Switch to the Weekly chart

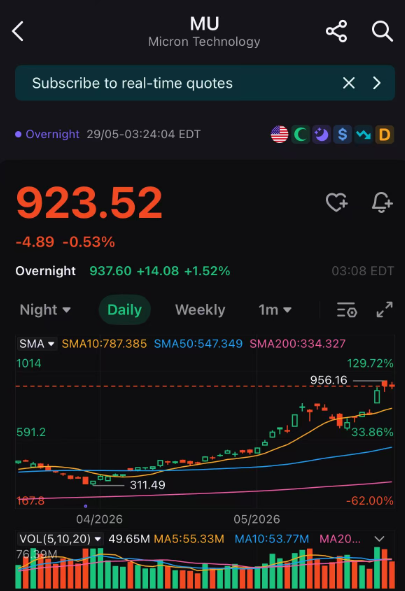click(200, 310)
